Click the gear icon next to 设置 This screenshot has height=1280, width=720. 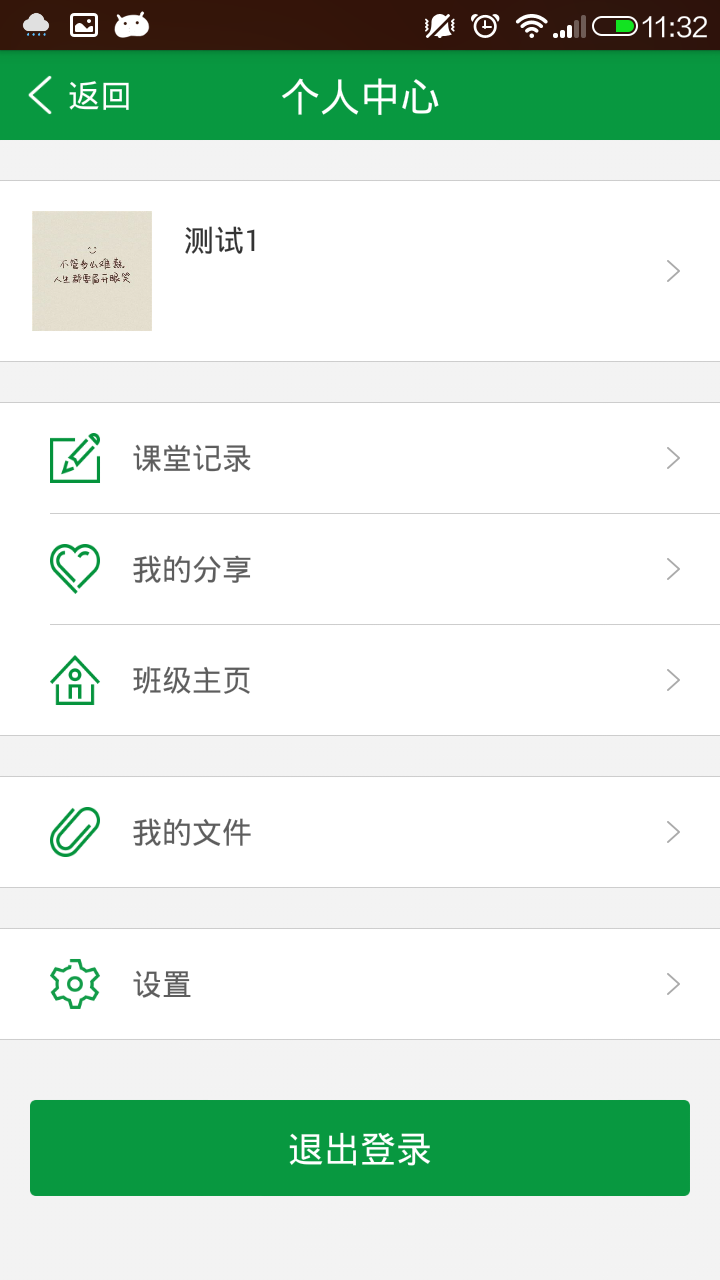(75, 984)
